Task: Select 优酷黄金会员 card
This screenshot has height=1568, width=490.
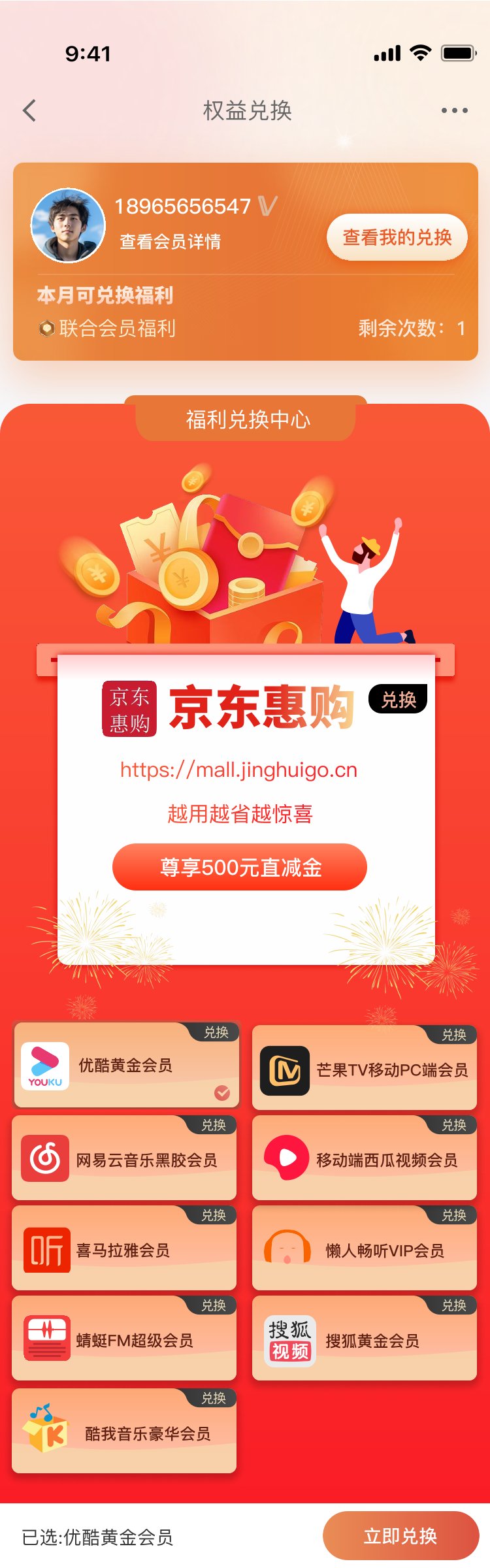Action: [126, 1066]
